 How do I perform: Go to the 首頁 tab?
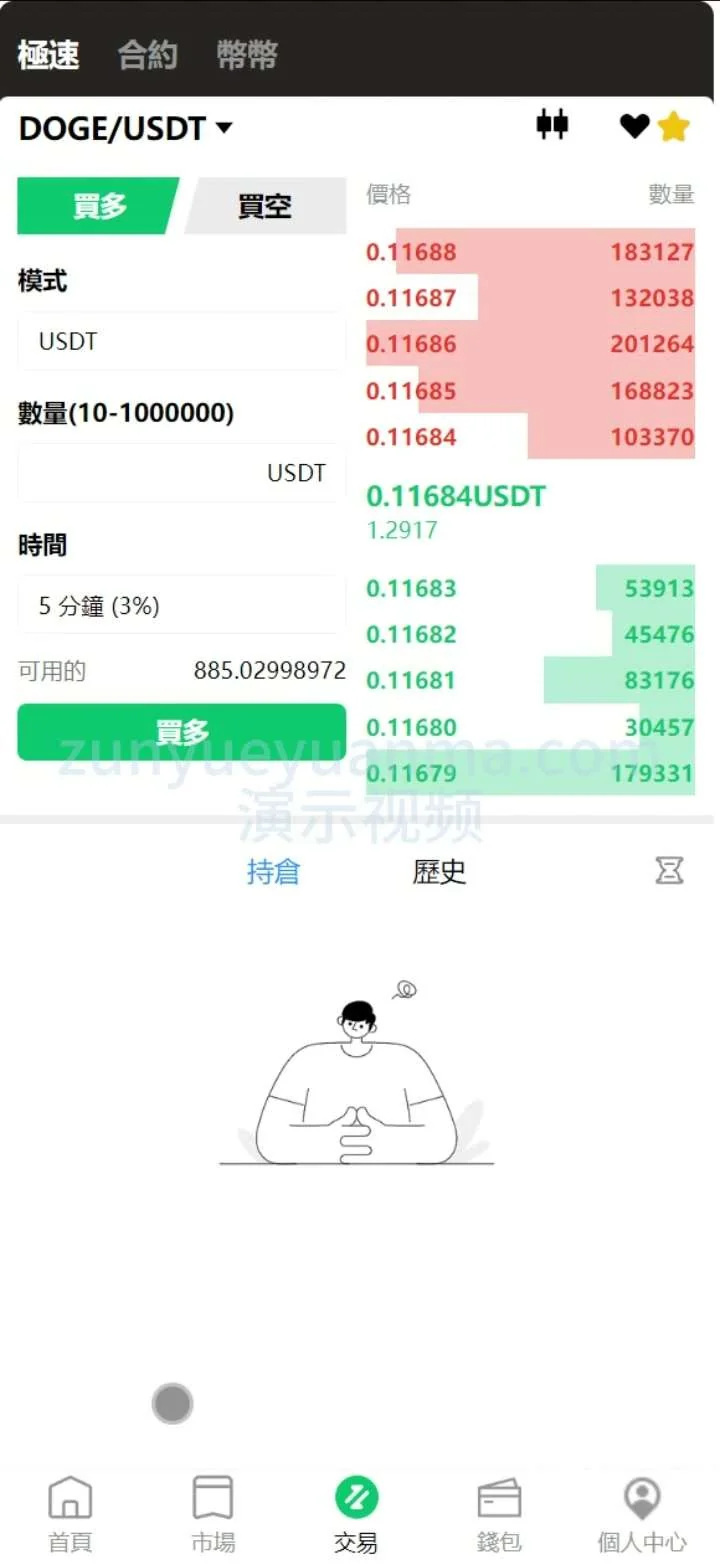(70, 1513)
